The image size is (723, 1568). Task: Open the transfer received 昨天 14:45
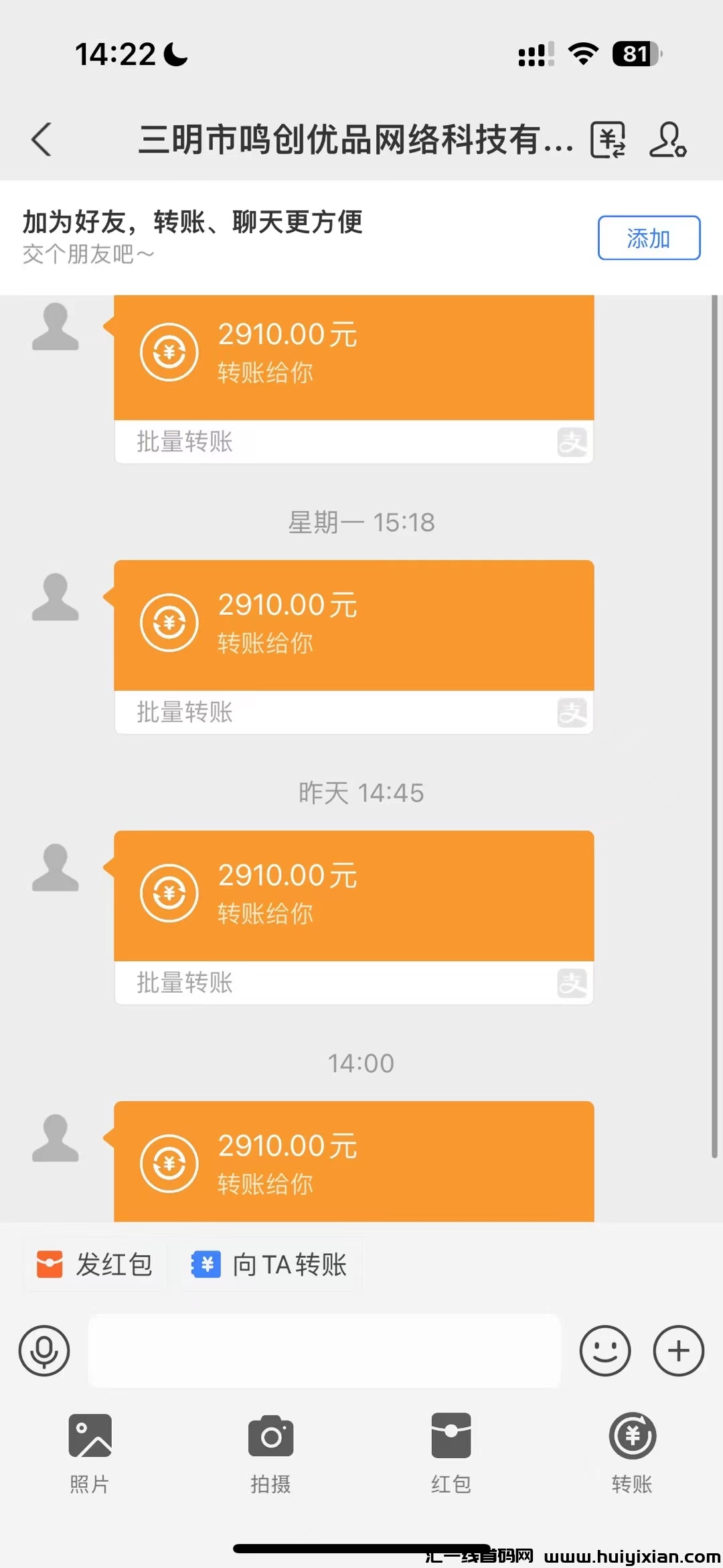point(353,896)
